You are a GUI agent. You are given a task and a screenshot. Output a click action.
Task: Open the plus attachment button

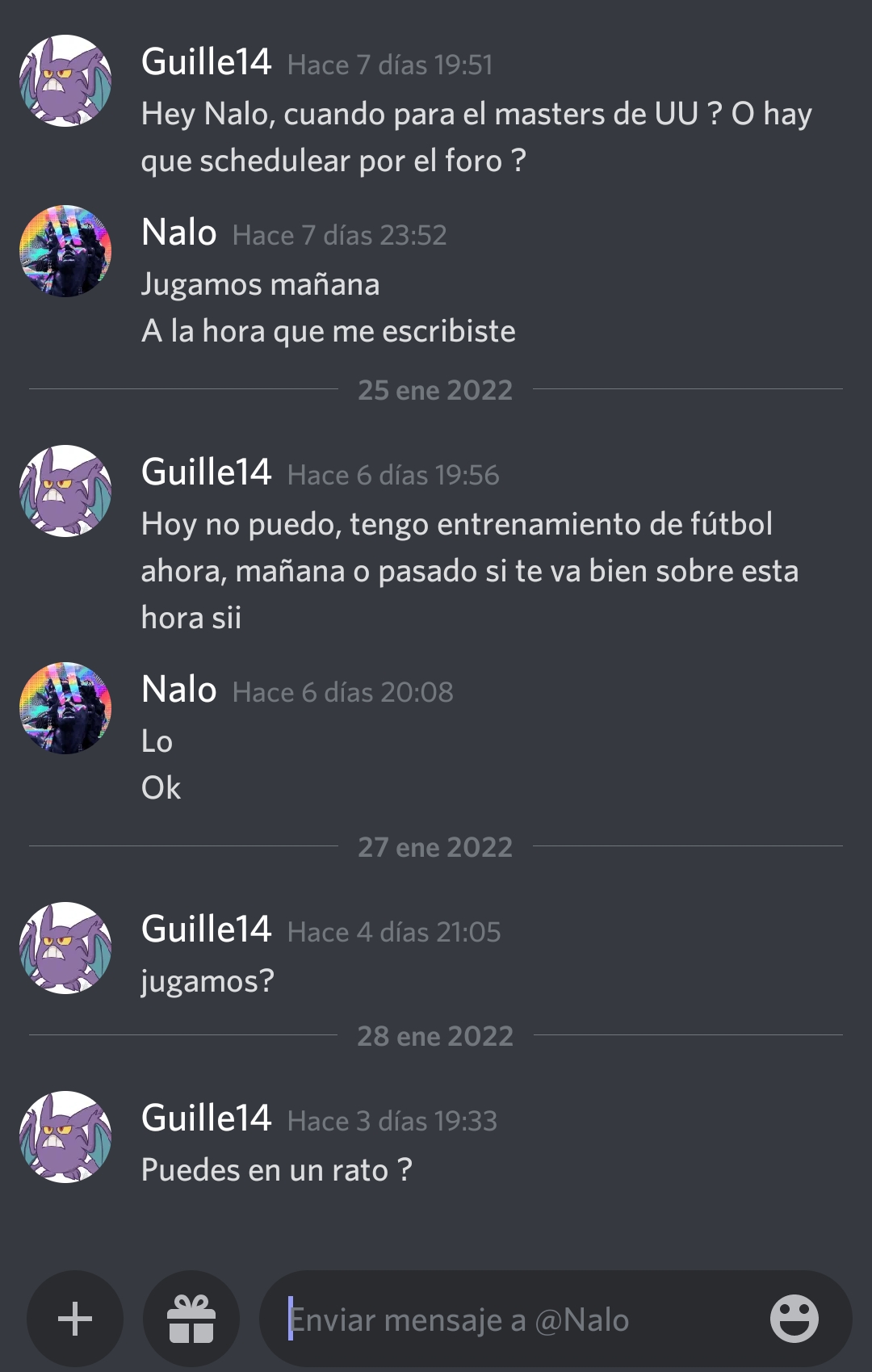coord(75,1319)
